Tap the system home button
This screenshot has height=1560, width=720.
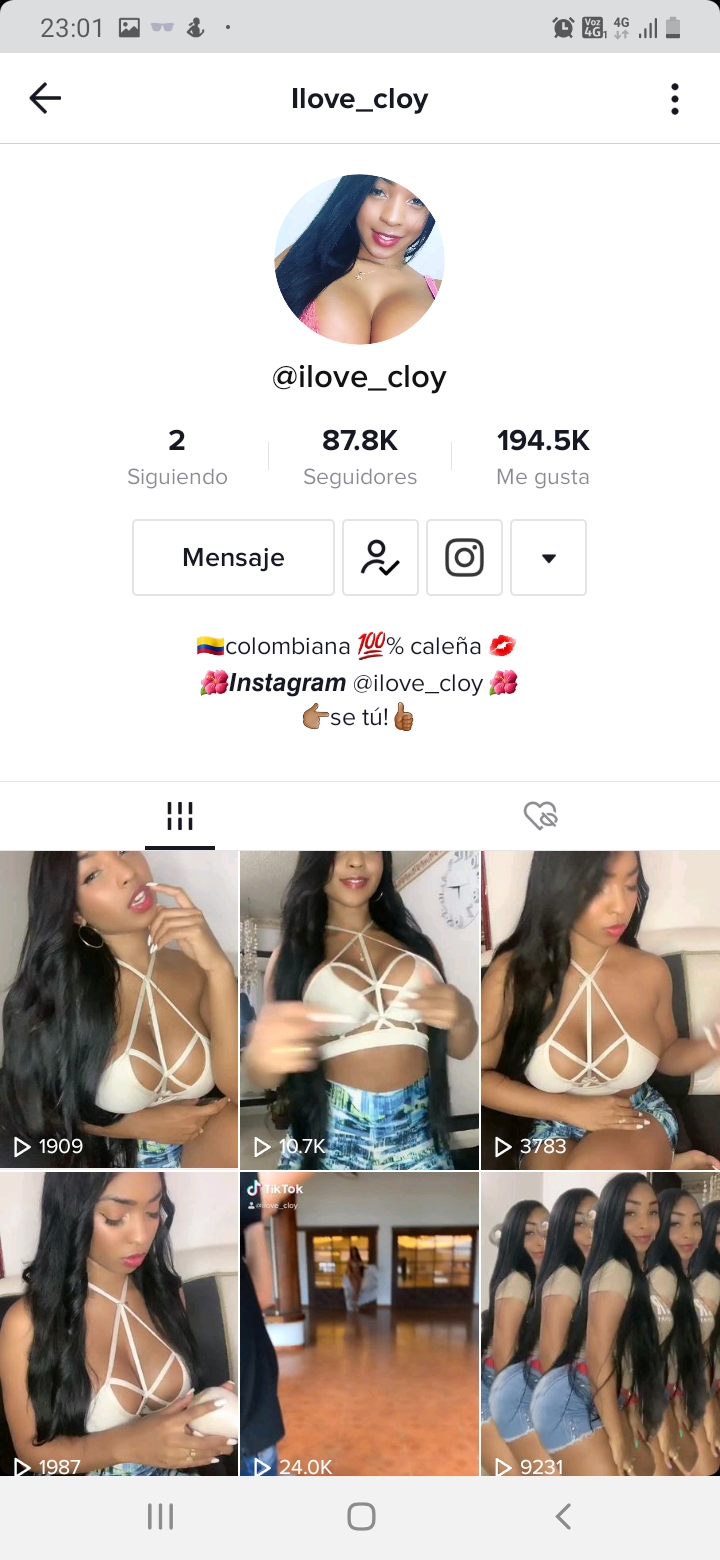[x=361, y=1516]
